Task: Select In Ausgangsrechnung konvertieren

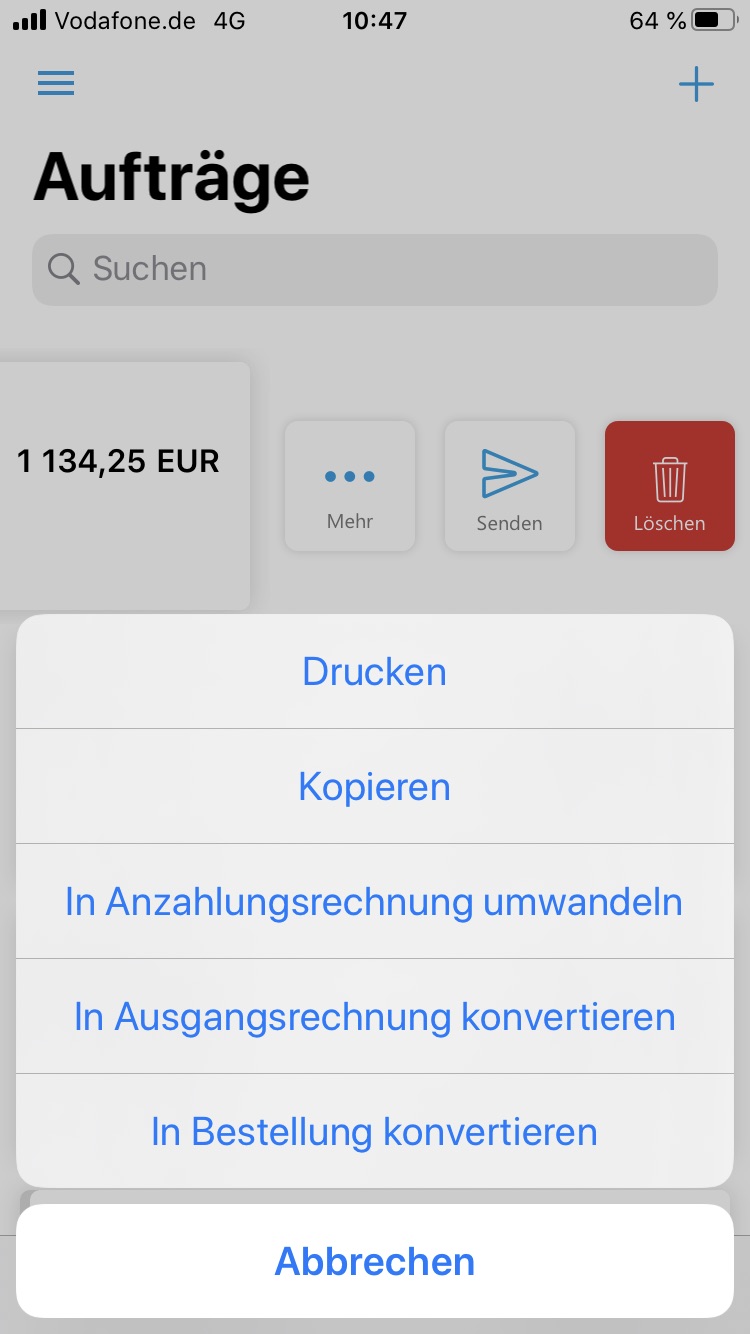Action: pyautogui.click(x=375, y=1016)
